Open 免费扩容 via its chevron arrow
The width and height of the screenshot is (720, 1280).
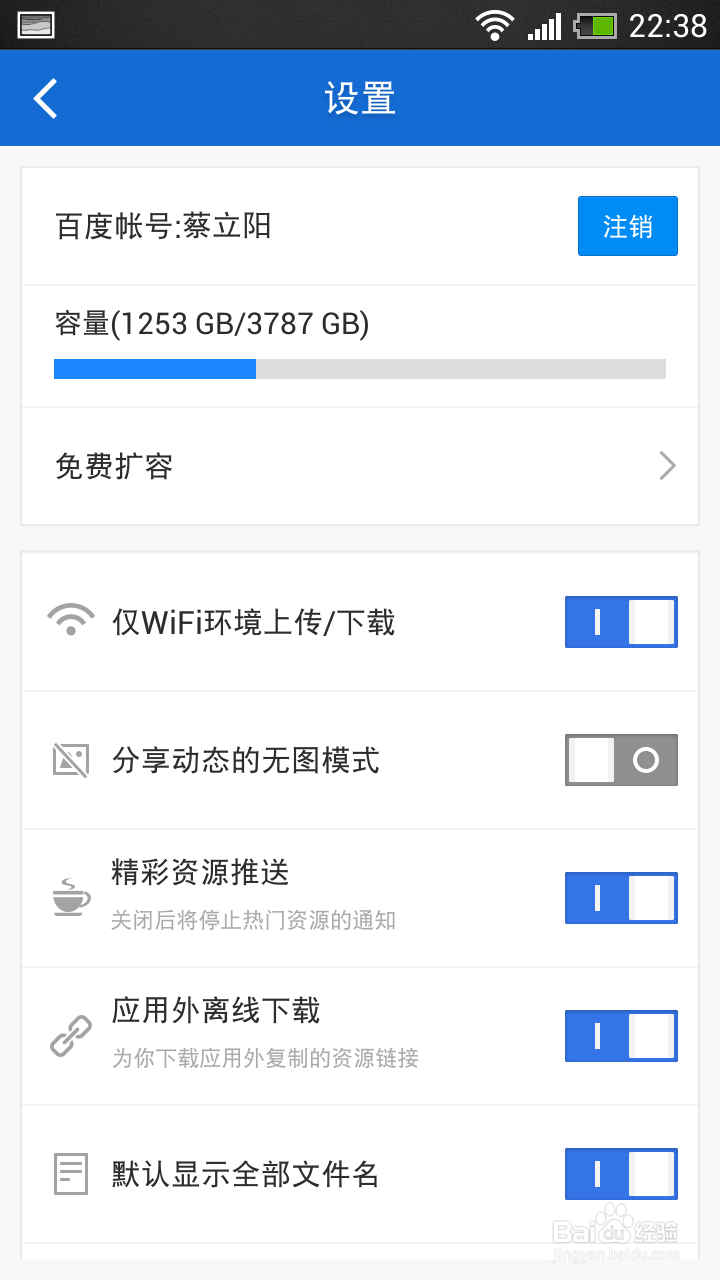pyautogui.click(x=666, y=466)
